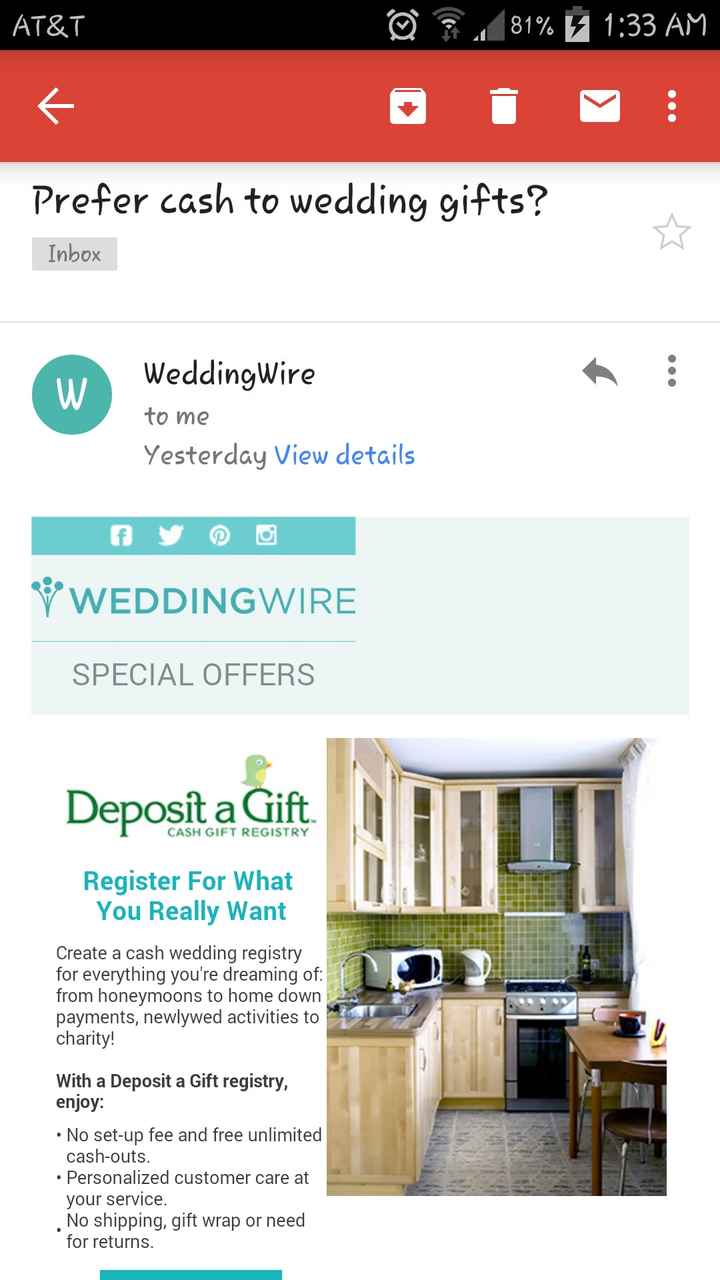Open WeddingWire's Pinterest icon
The width and height of the screenshot is (720, 1280).
point(219,536)
